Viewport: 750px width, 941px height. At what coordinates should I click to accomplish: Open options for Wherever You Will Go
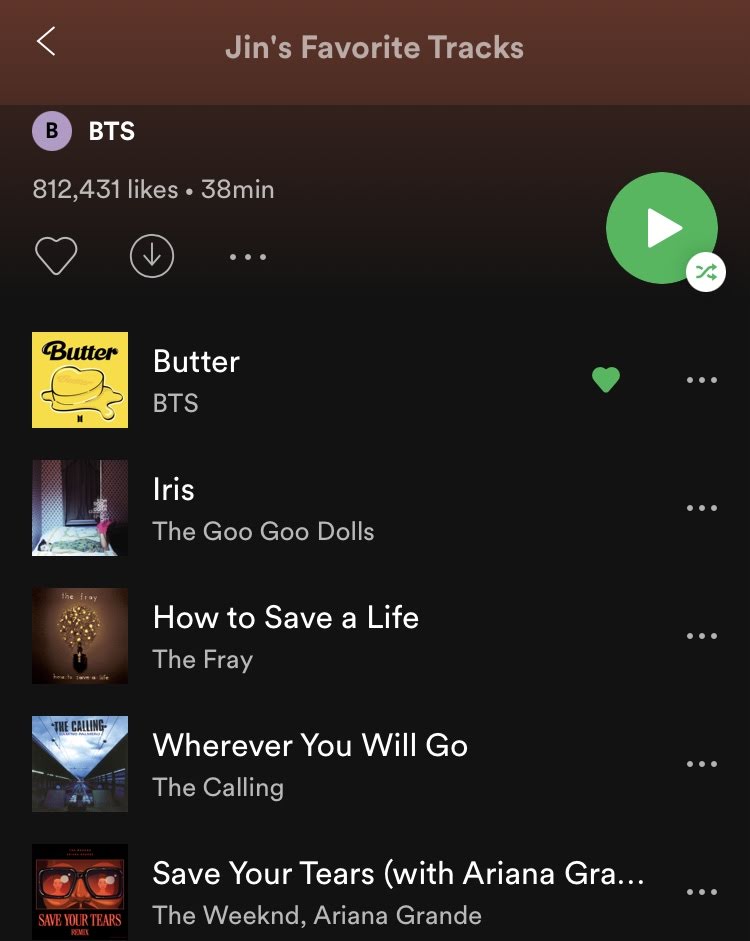702,764
